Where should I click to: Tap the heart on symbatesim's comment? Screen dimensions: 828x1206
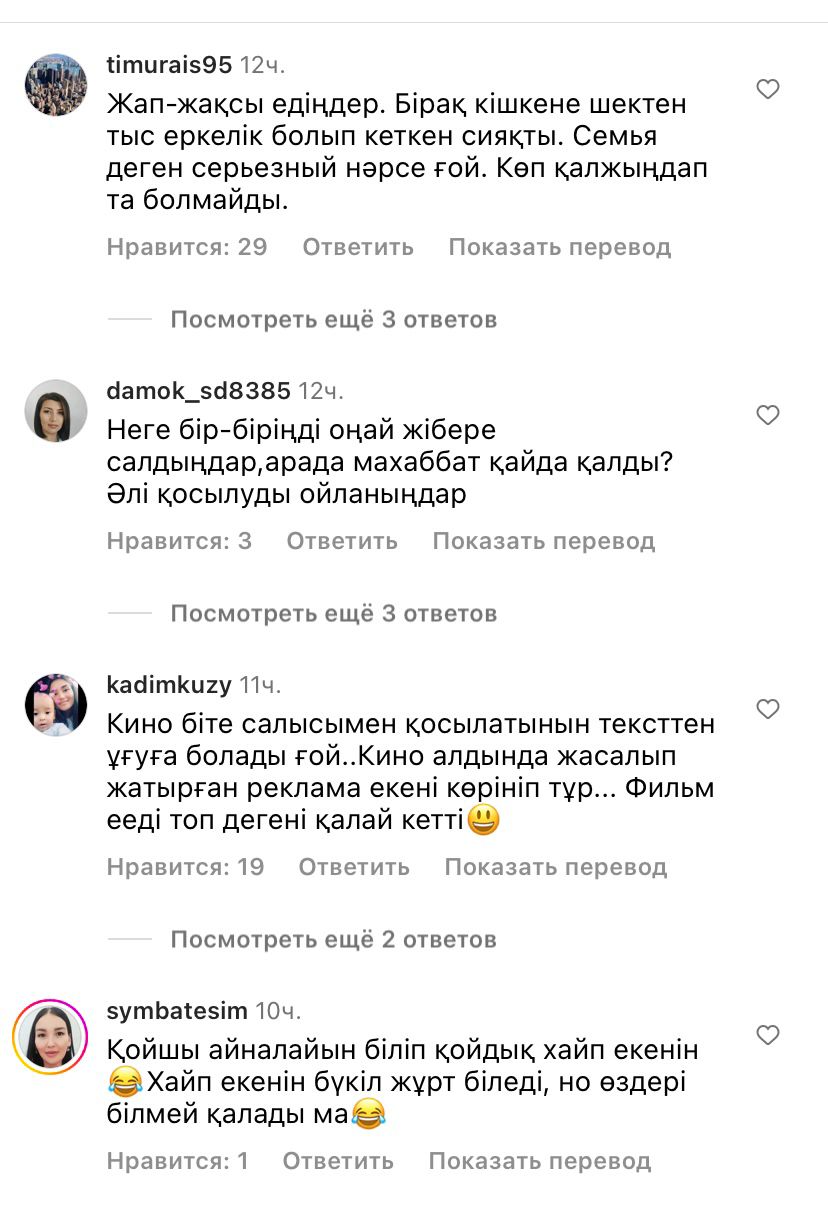point(767,1035)
